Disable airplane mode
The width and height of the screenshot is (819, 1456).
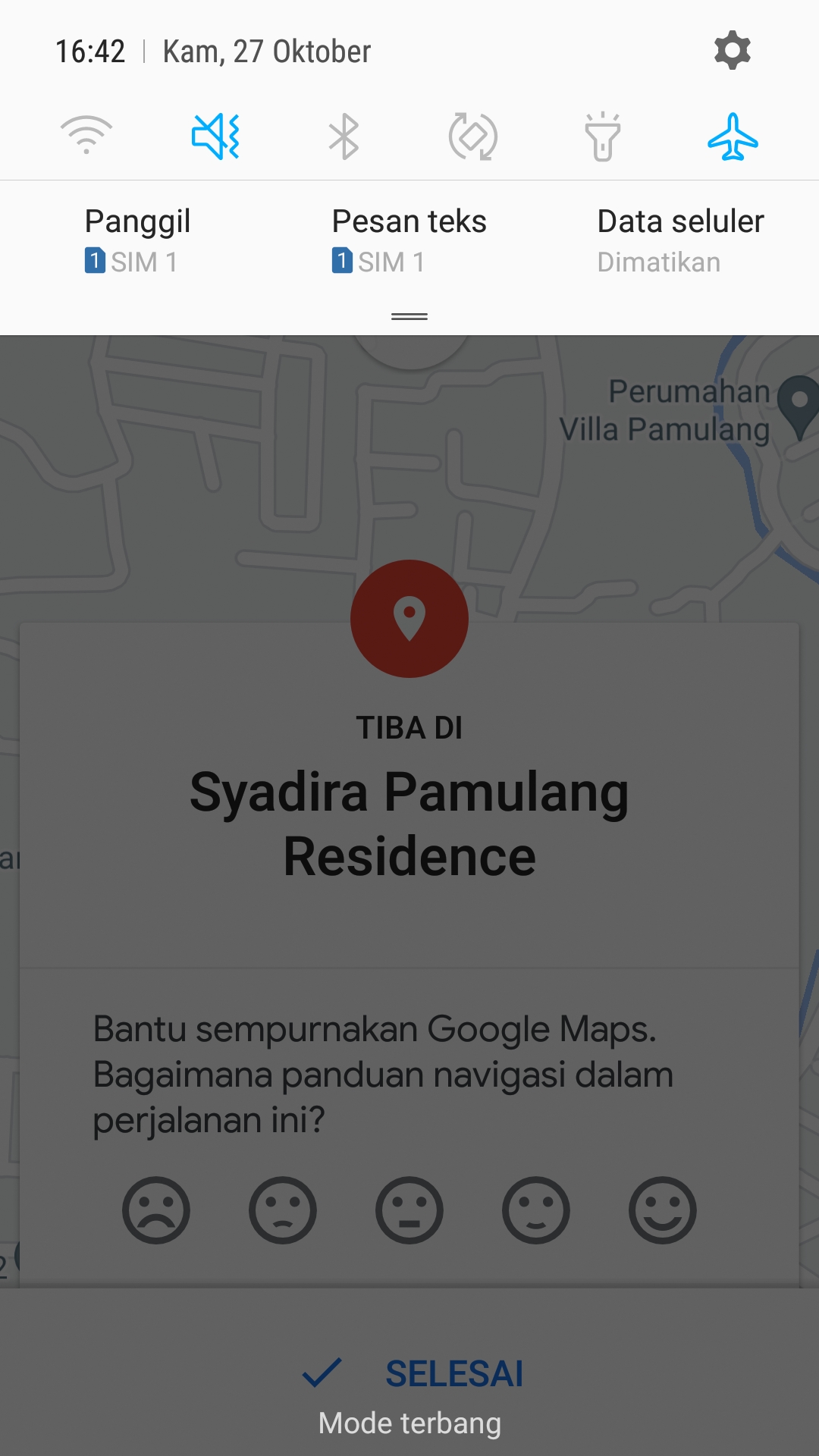click(733, 136)
